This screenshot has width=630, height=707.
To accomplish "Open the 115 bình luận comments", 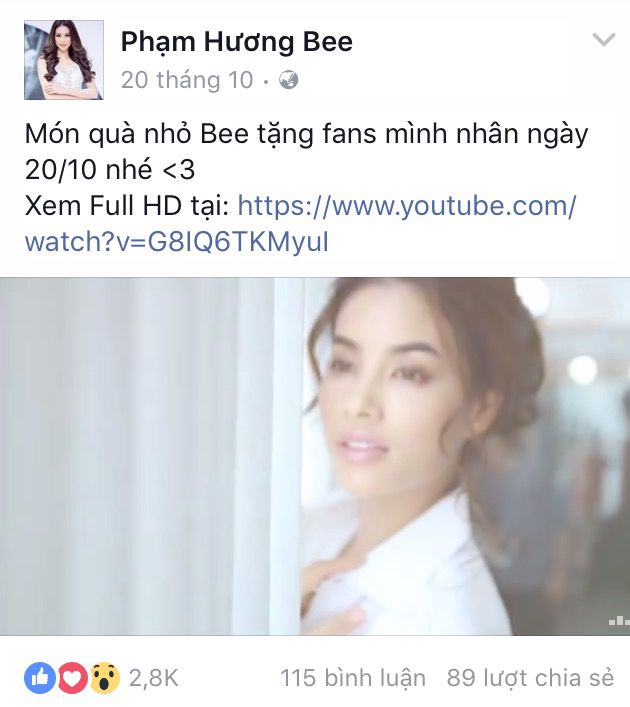I will tap(353, 678).
